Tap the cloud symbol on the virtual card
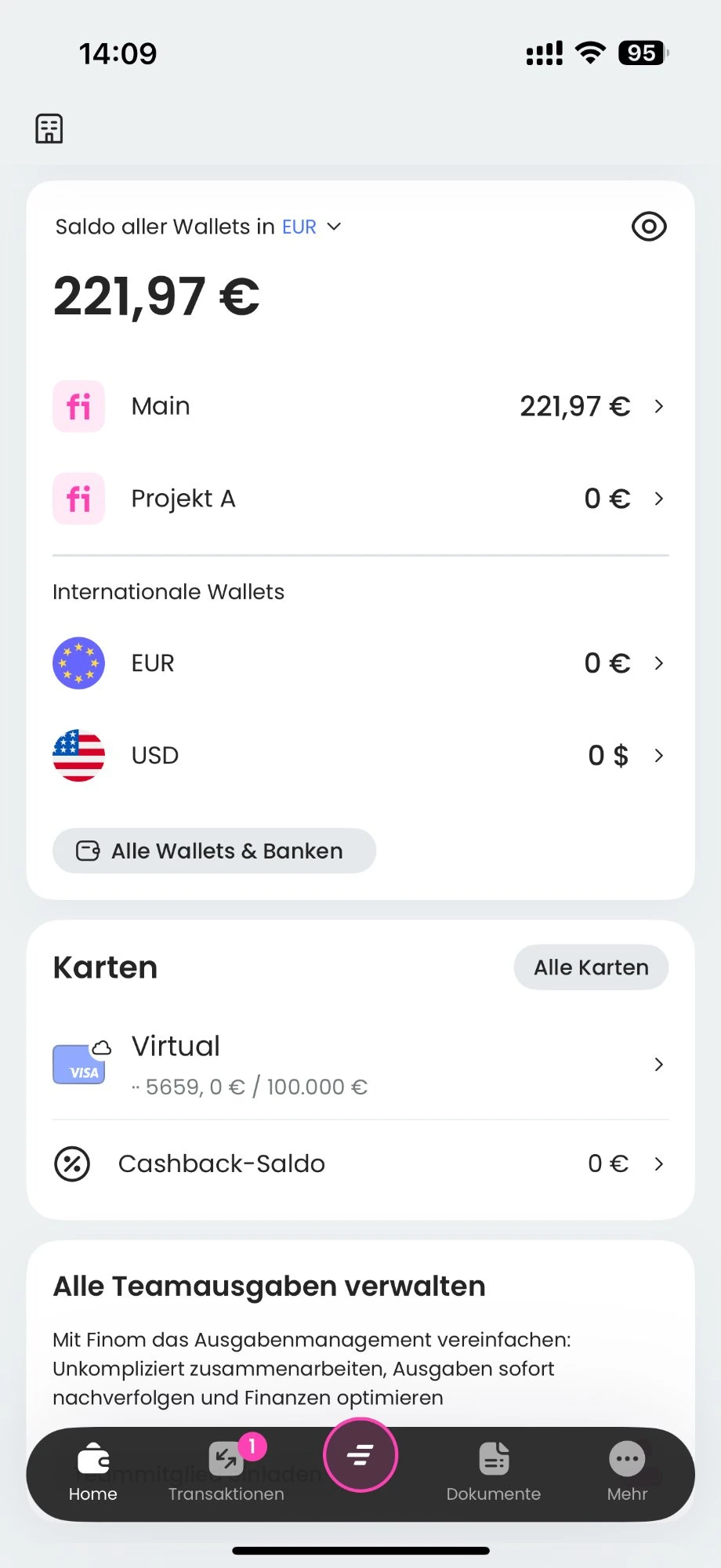 coord(102,1046)
